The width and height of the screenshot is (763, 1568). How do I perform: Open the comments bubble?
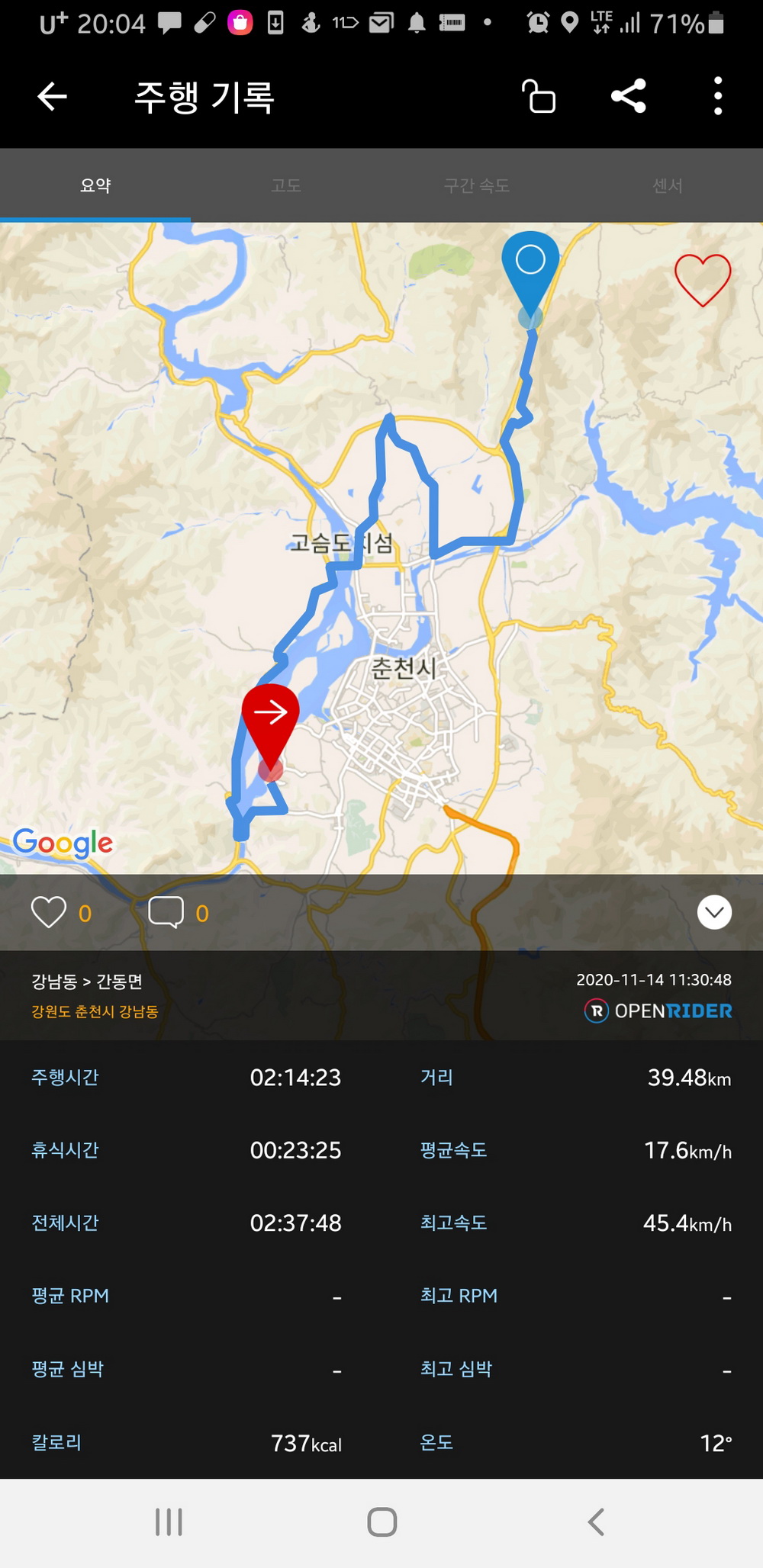tap(166, 912)
